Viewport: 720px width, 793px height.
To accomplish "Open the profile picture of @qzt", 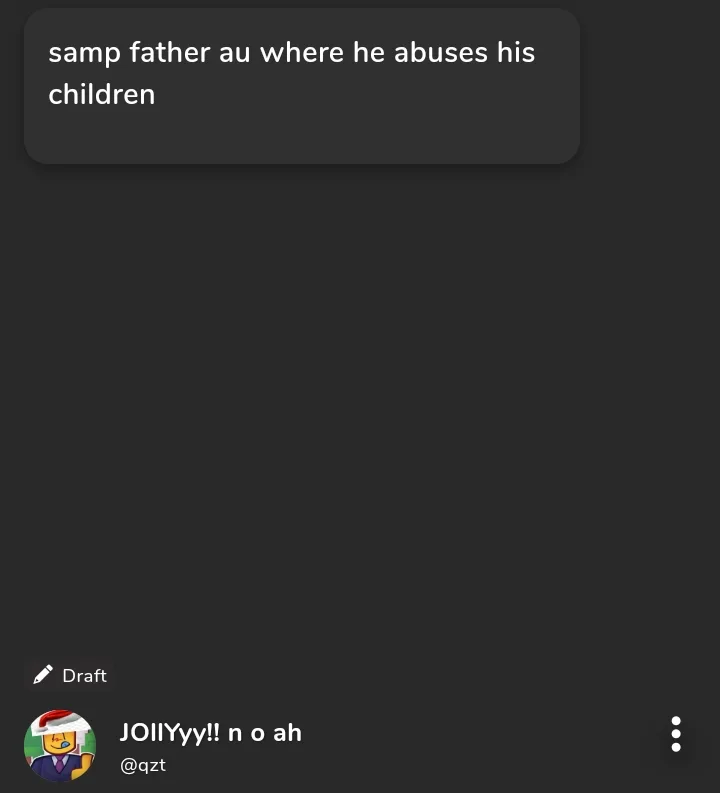I will pyautogui.click(x=60, y=746).
